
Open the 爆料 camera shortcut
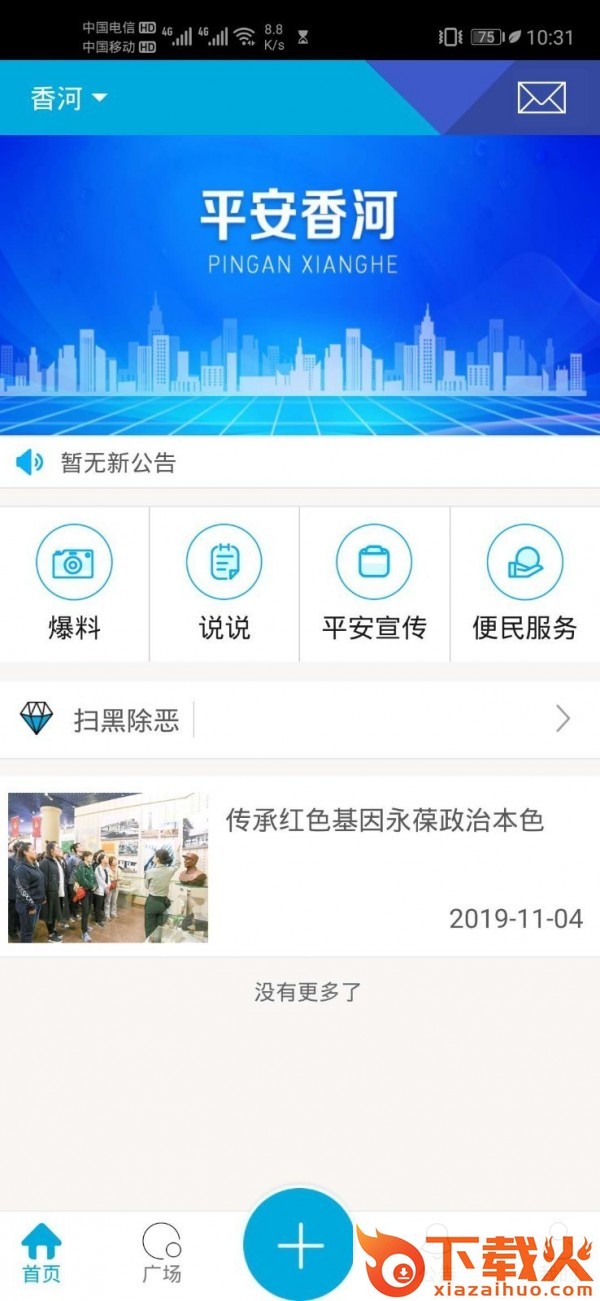click(74, 583)
